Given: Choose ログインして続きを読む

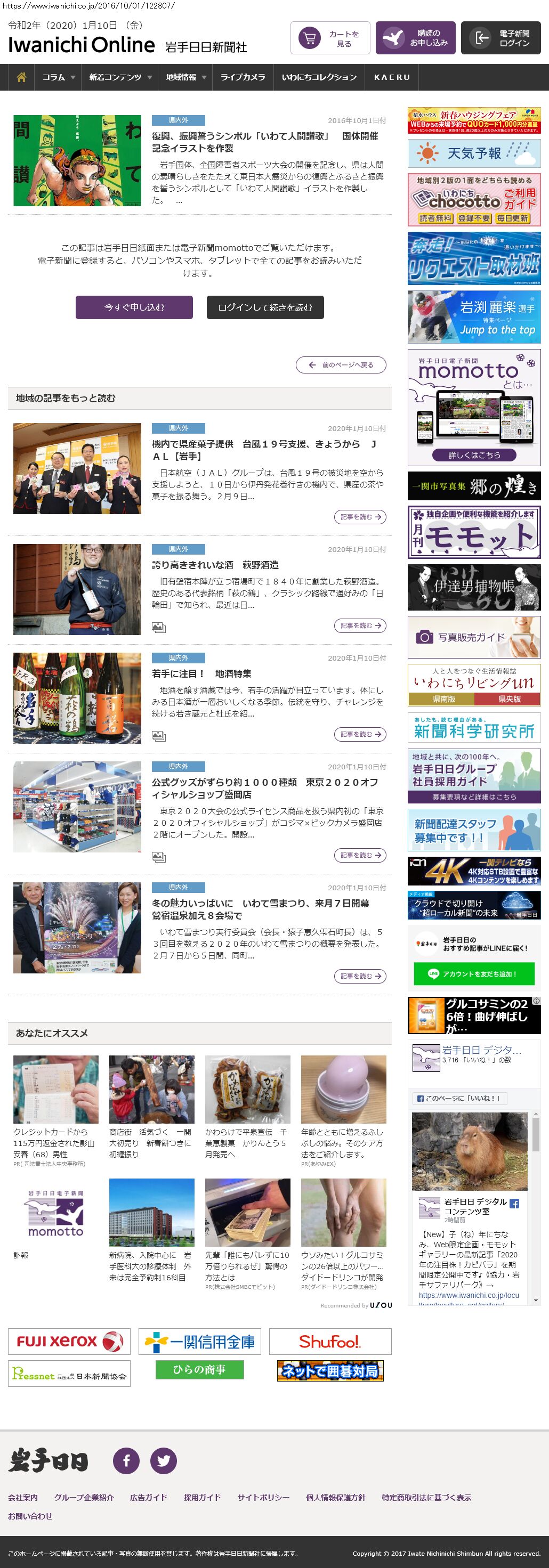Looking at the screenshot, I should click(265, 307).
